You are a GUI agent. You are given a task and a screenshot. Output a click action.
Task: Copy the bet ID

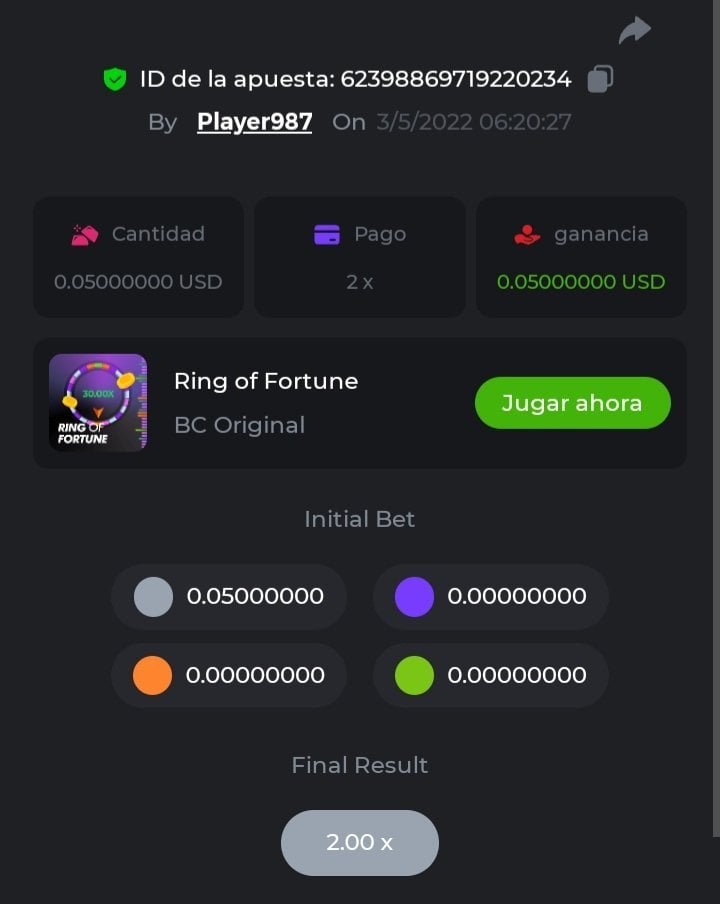(600, 79)
